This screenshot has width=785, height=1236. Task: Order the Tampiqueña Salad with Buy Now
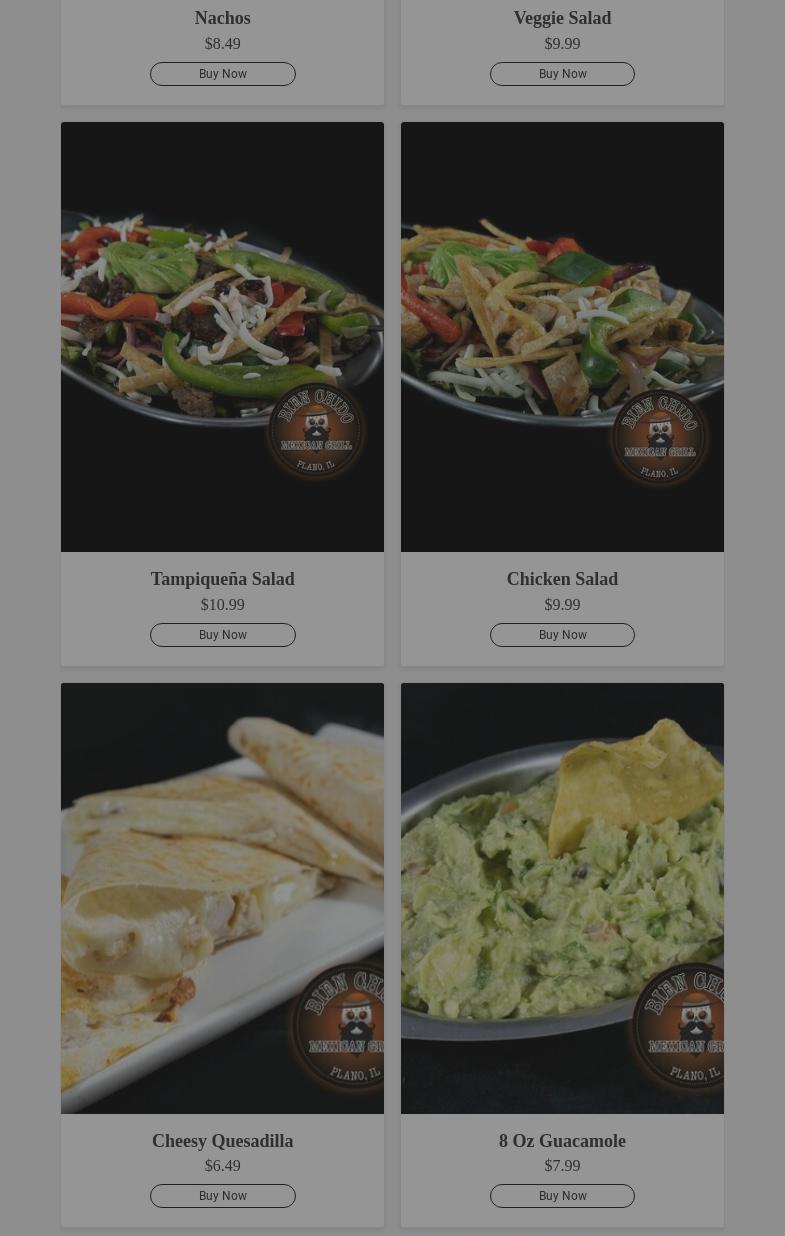222,635
